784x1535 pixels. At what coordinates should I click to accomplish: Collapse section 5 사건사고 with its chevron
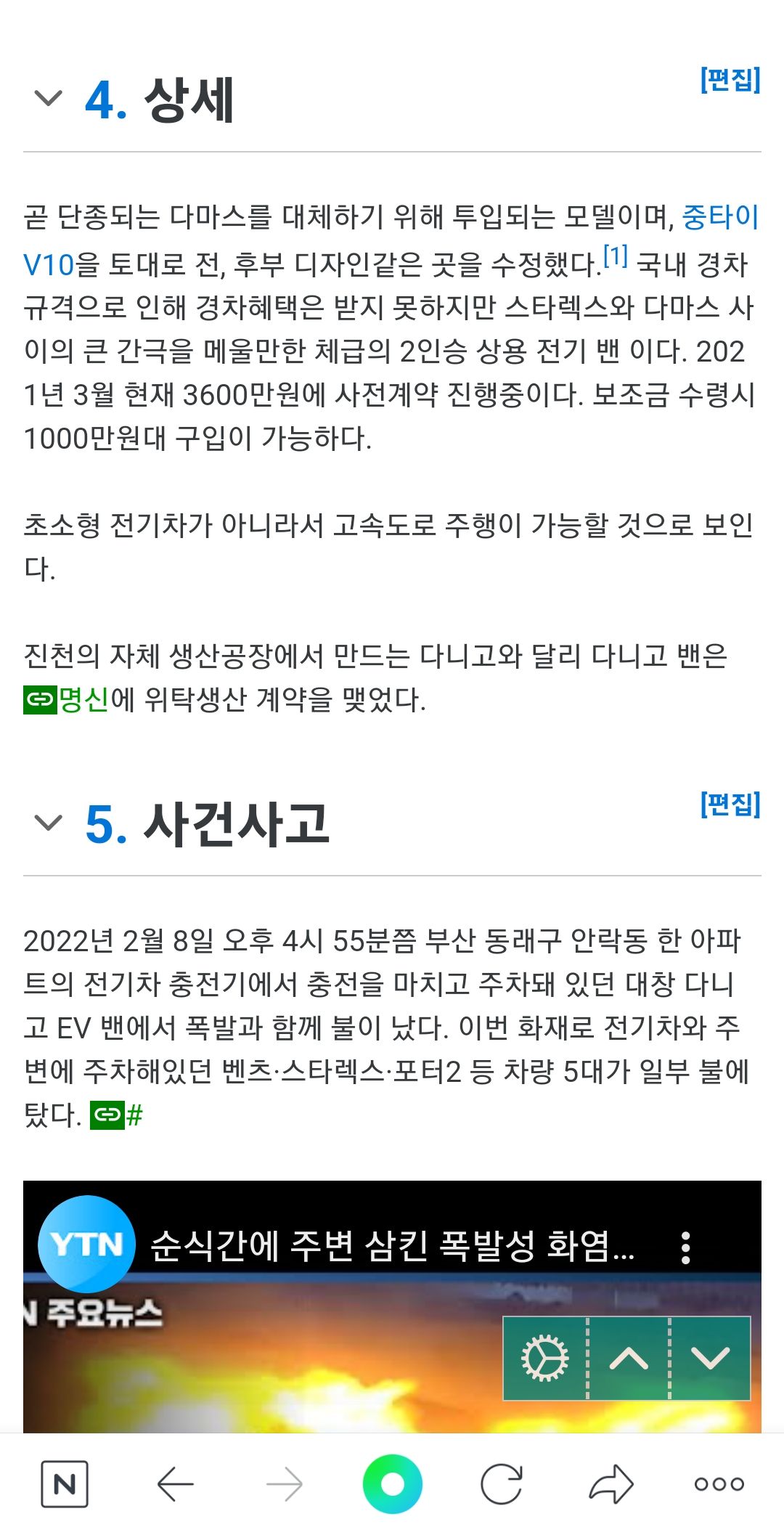[49, 823]
